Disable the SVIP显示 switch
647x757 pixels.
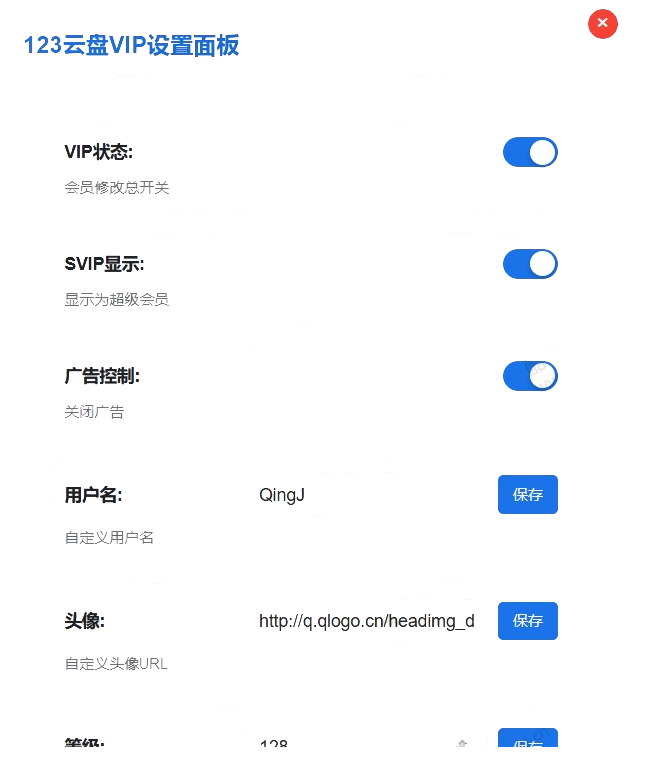[x=529, y=264]
